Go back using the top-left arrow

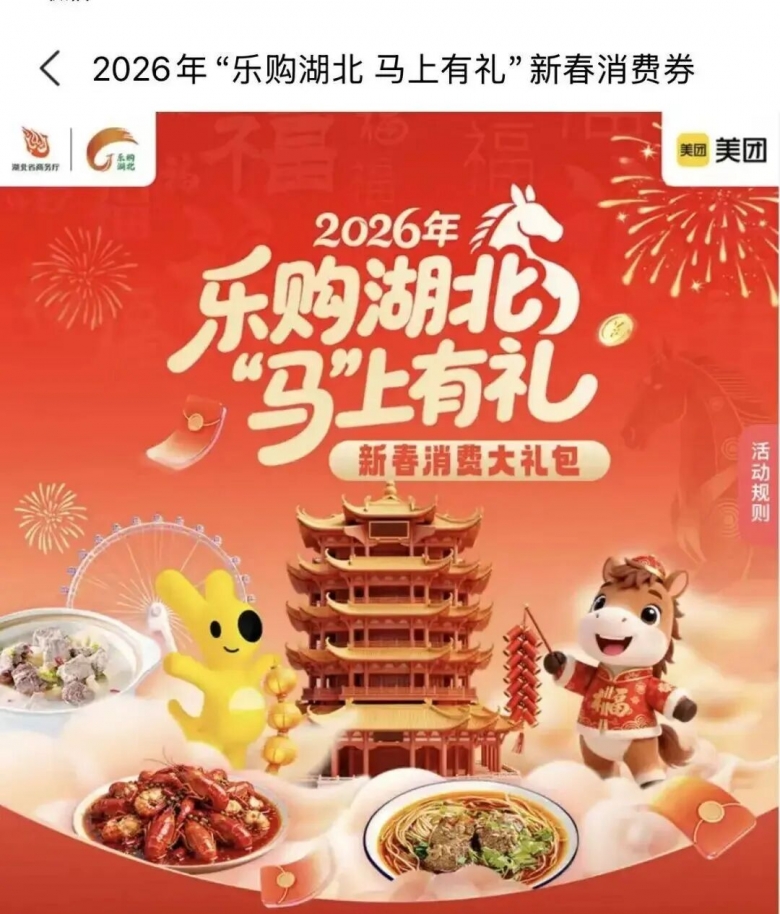point(50,69)
